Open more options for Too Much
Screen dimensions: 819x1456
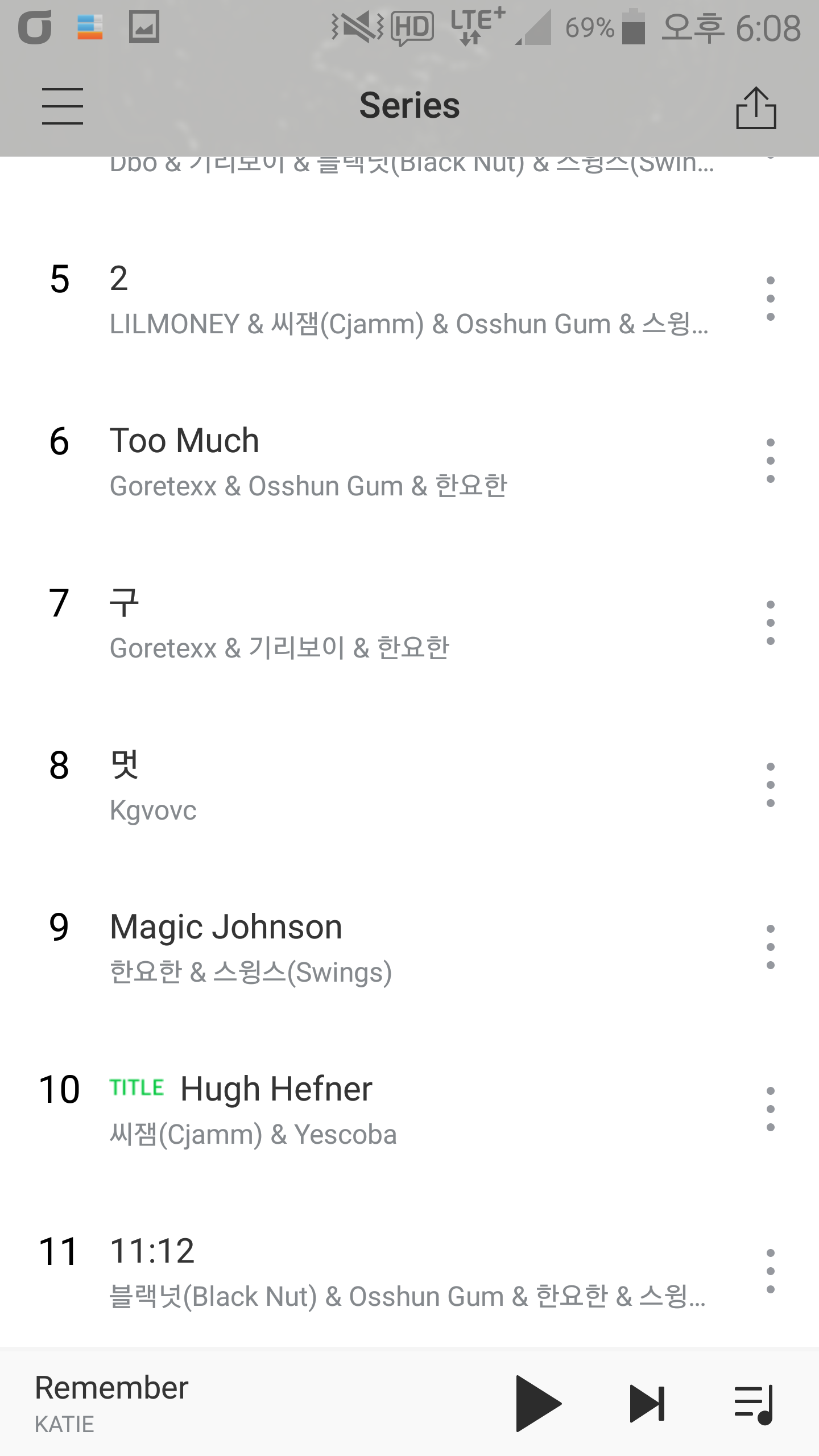tap(770, 461)
